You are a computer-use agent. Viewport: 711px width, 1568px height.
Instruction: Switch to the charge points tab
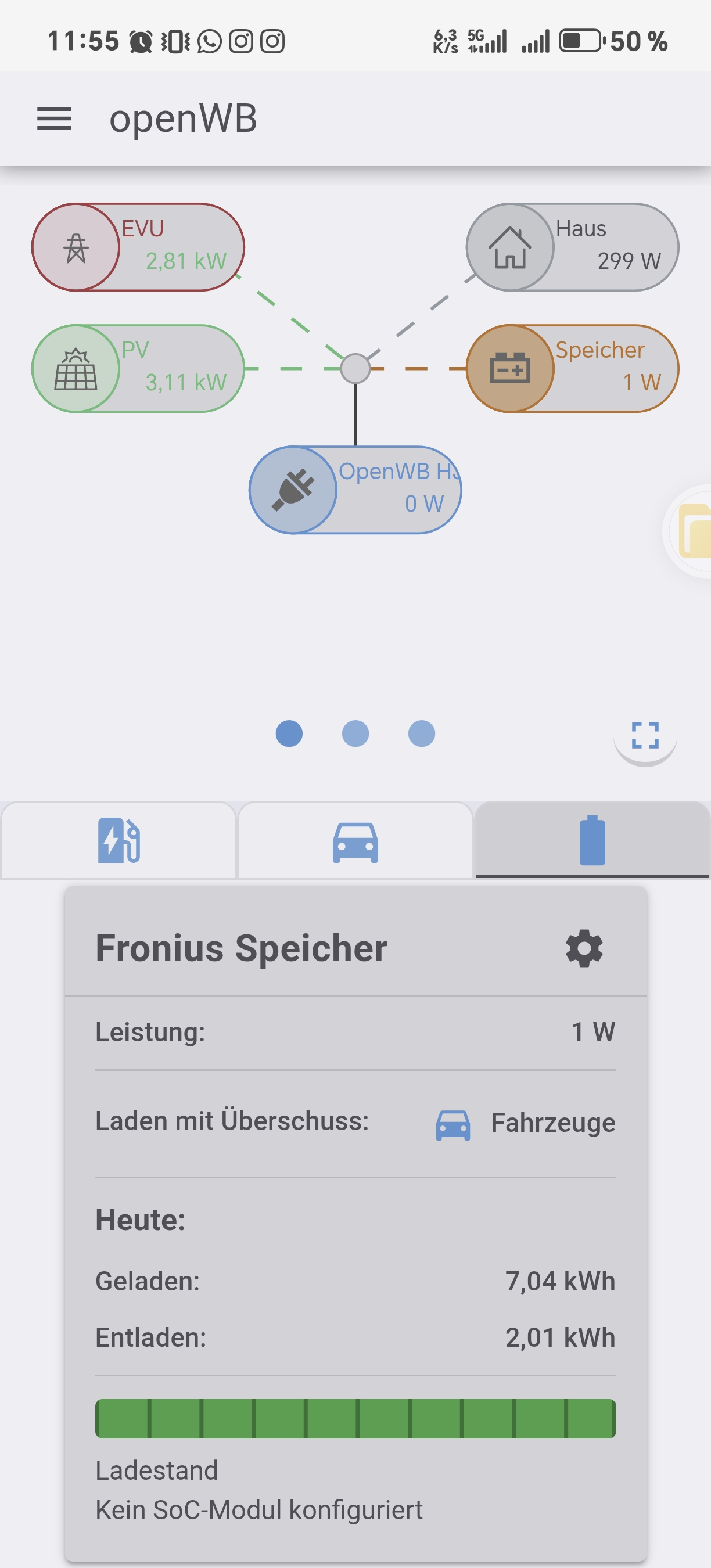click(119, 840)
